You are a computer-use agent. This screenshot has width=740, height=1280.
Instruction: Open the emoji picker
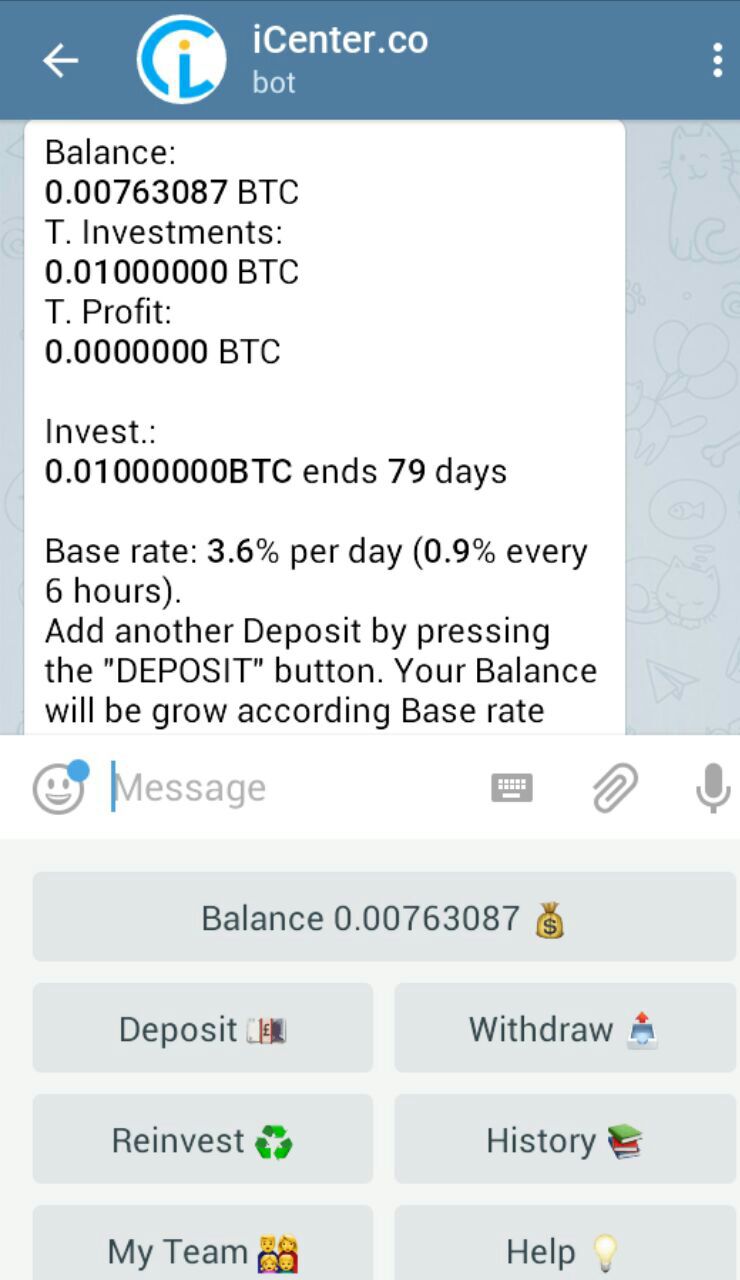coord(59,787)
